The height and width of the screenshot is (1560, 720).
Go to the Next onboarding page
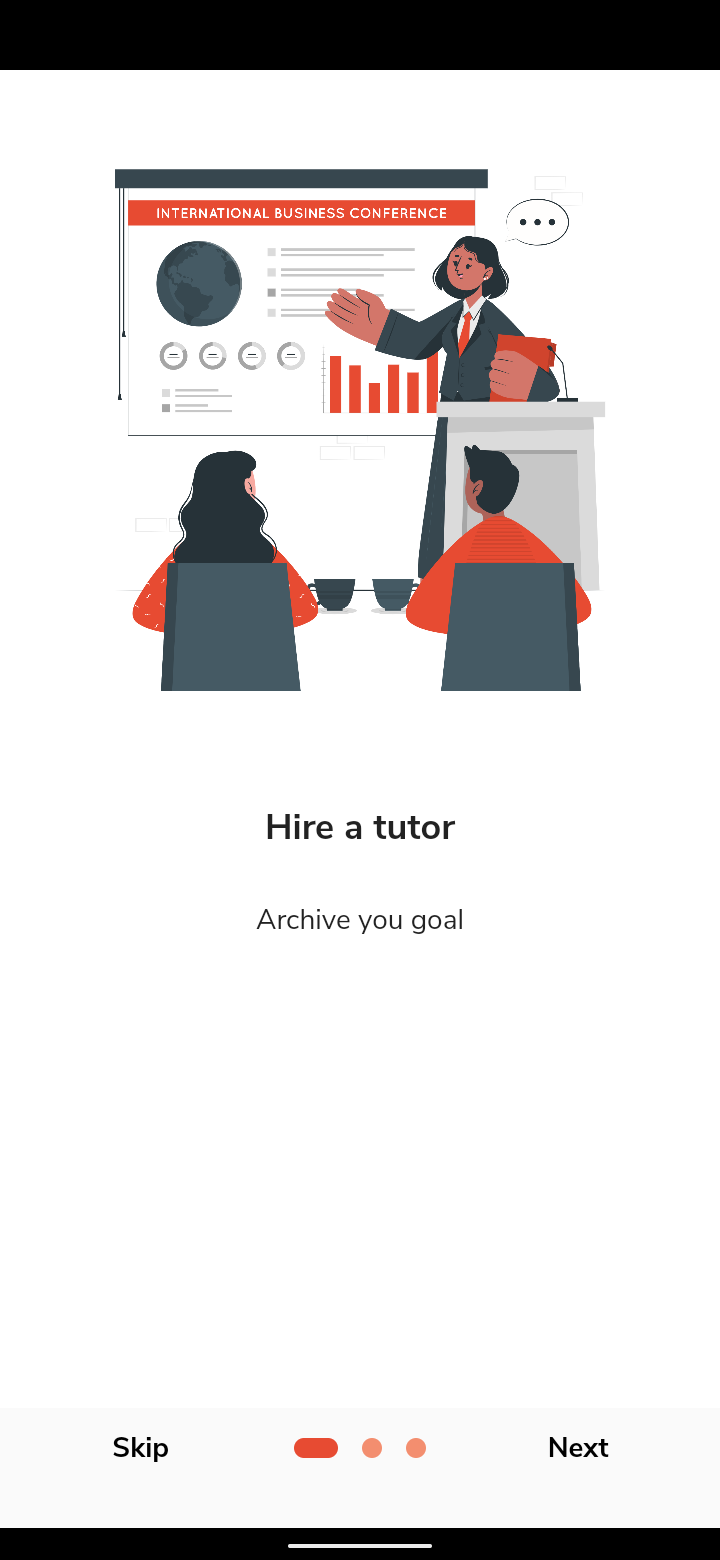[x=578, y=1447]
